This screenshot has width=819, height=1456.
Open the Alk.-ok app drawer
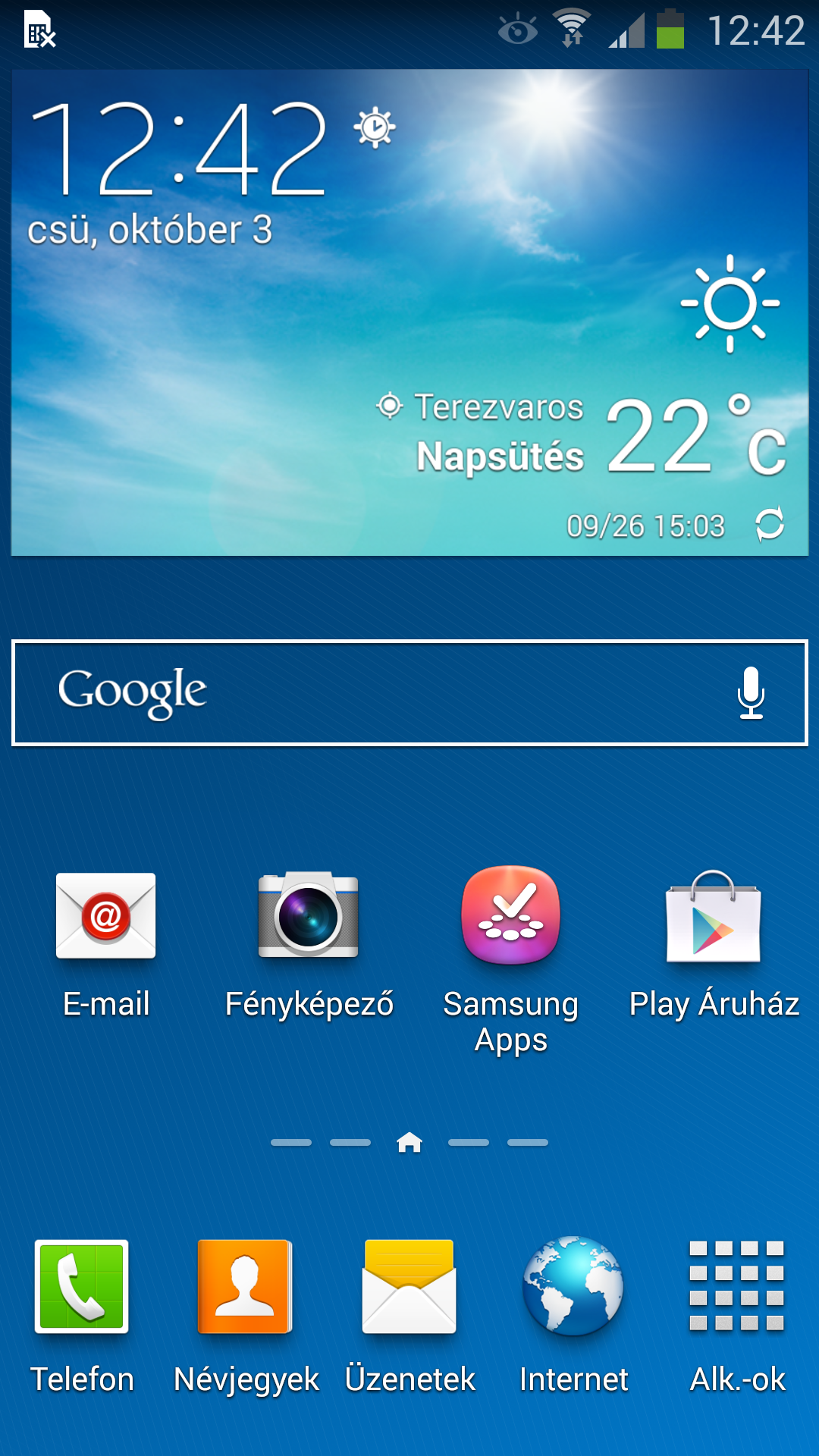click(737, 1316)
